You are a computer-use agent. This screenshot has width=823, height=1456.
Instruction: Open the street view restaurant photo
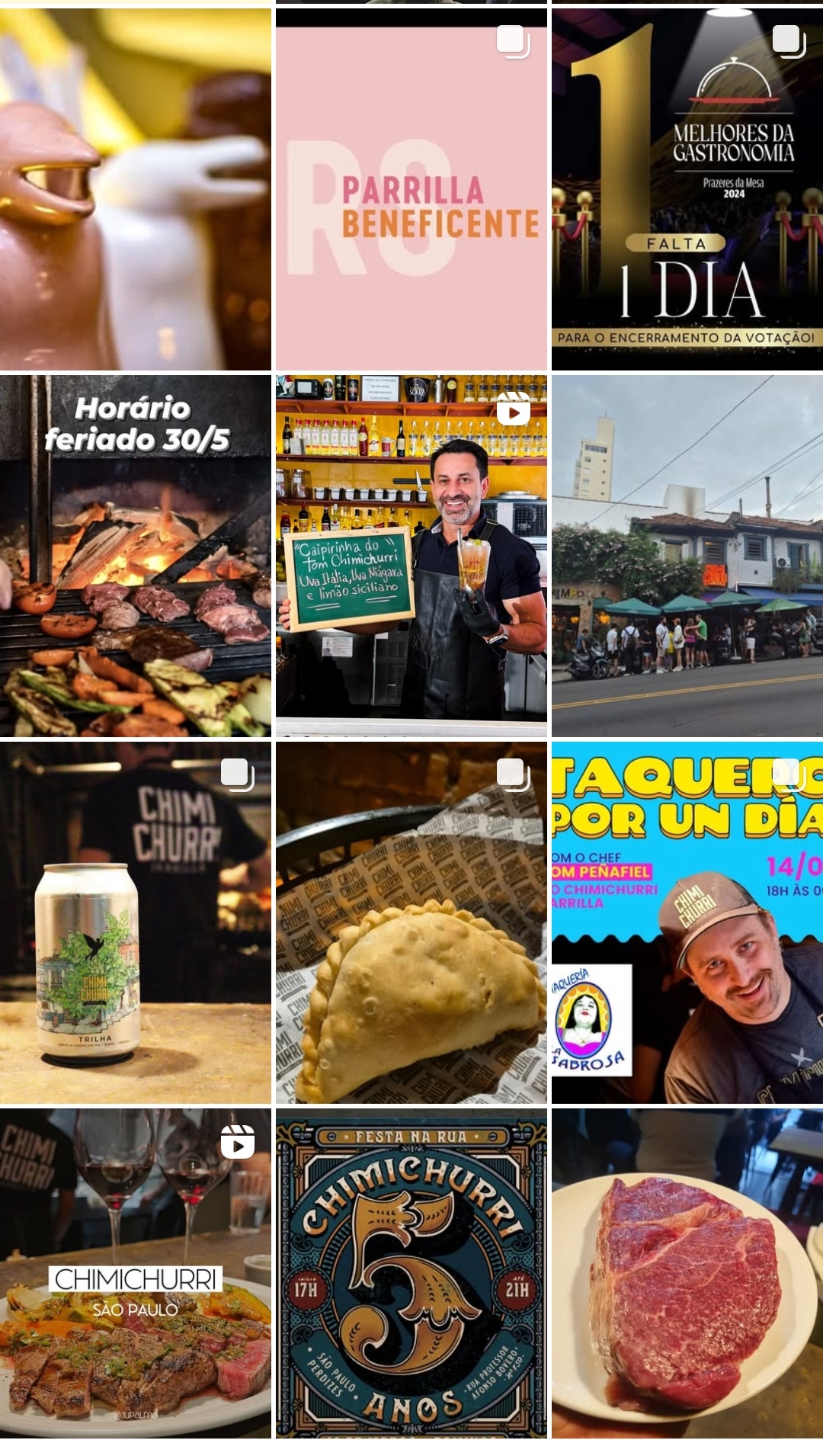(x=687, y=556)
